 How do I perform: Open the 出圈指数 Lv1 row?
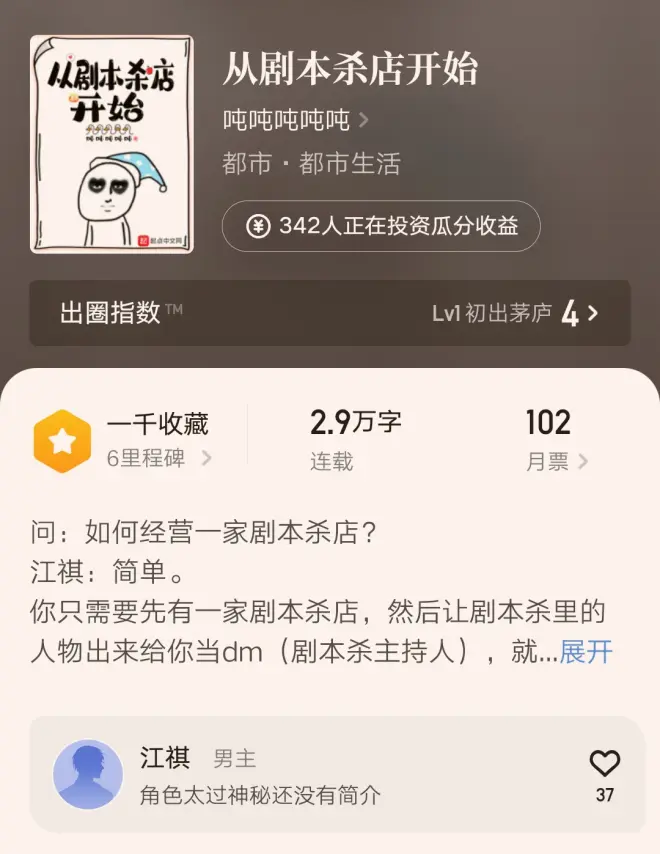click(330, 313)
